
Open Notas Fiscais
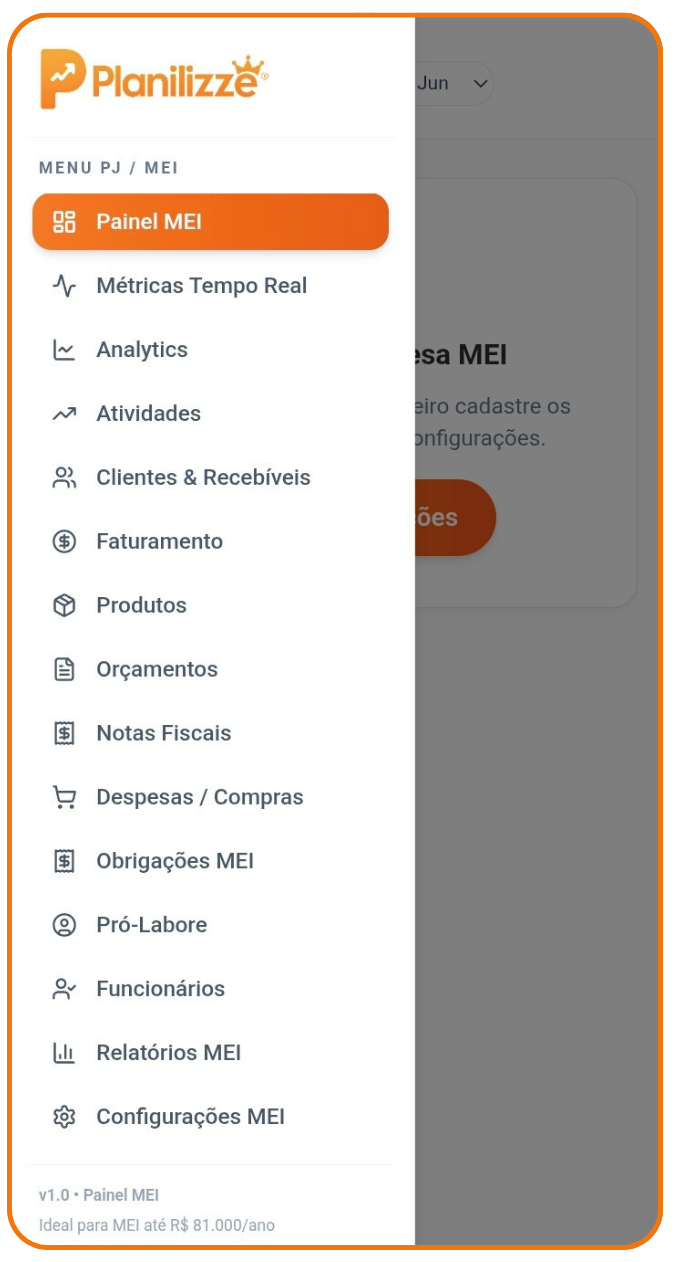(x=163, y=734)
